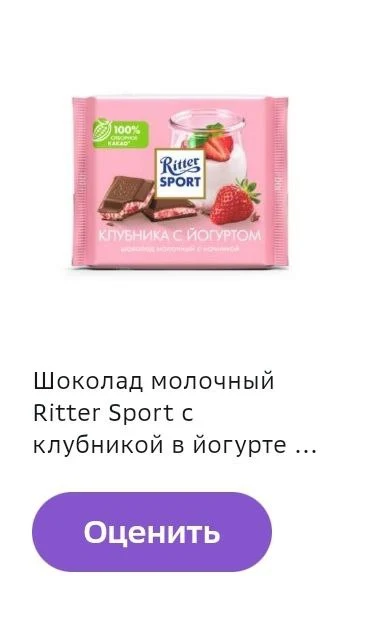
Task: Tap the Оценить button
Action: [152, 532]
